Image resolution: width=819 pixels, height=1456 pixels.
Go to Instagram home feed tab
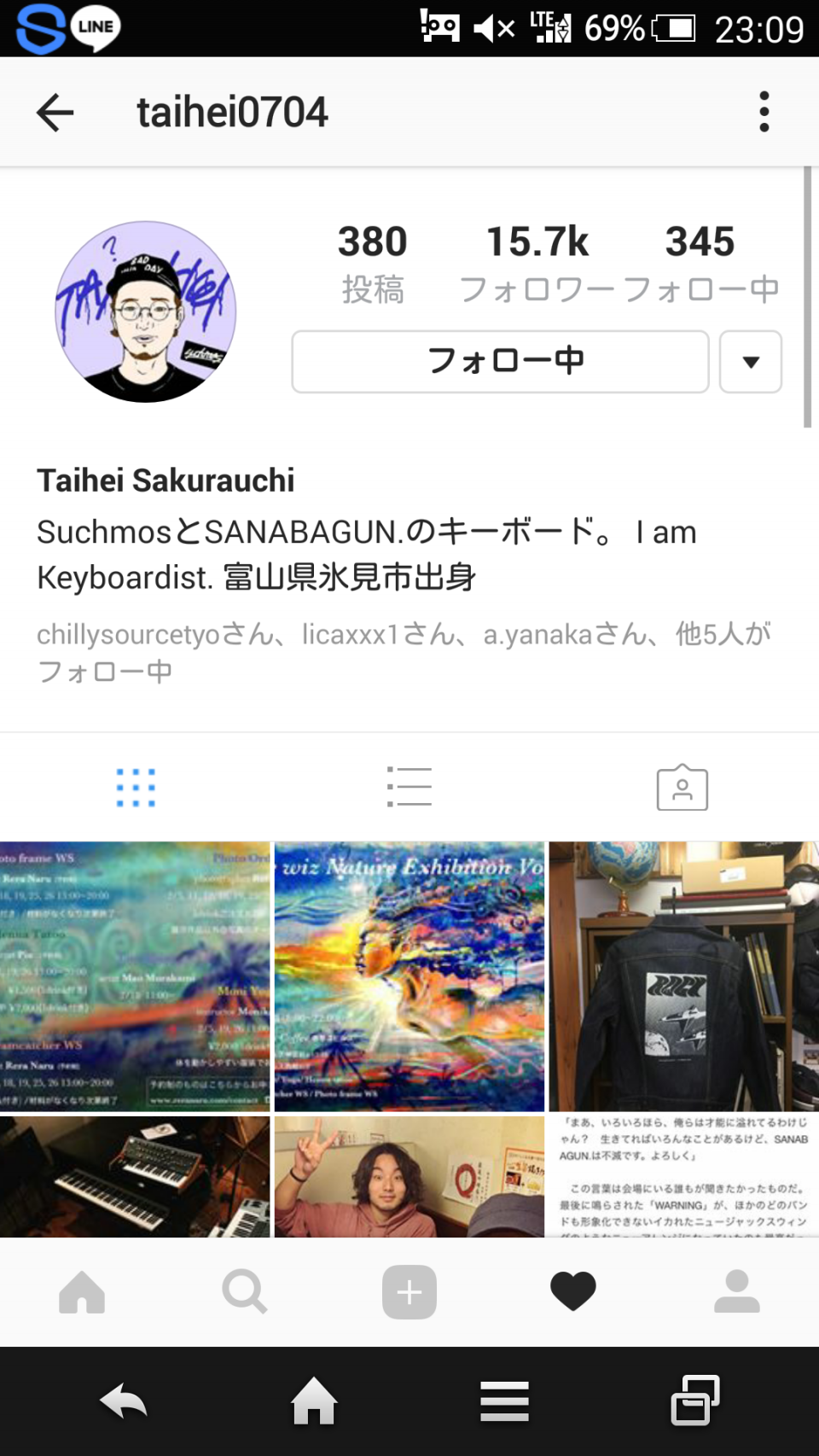(x=82, y=1292)
